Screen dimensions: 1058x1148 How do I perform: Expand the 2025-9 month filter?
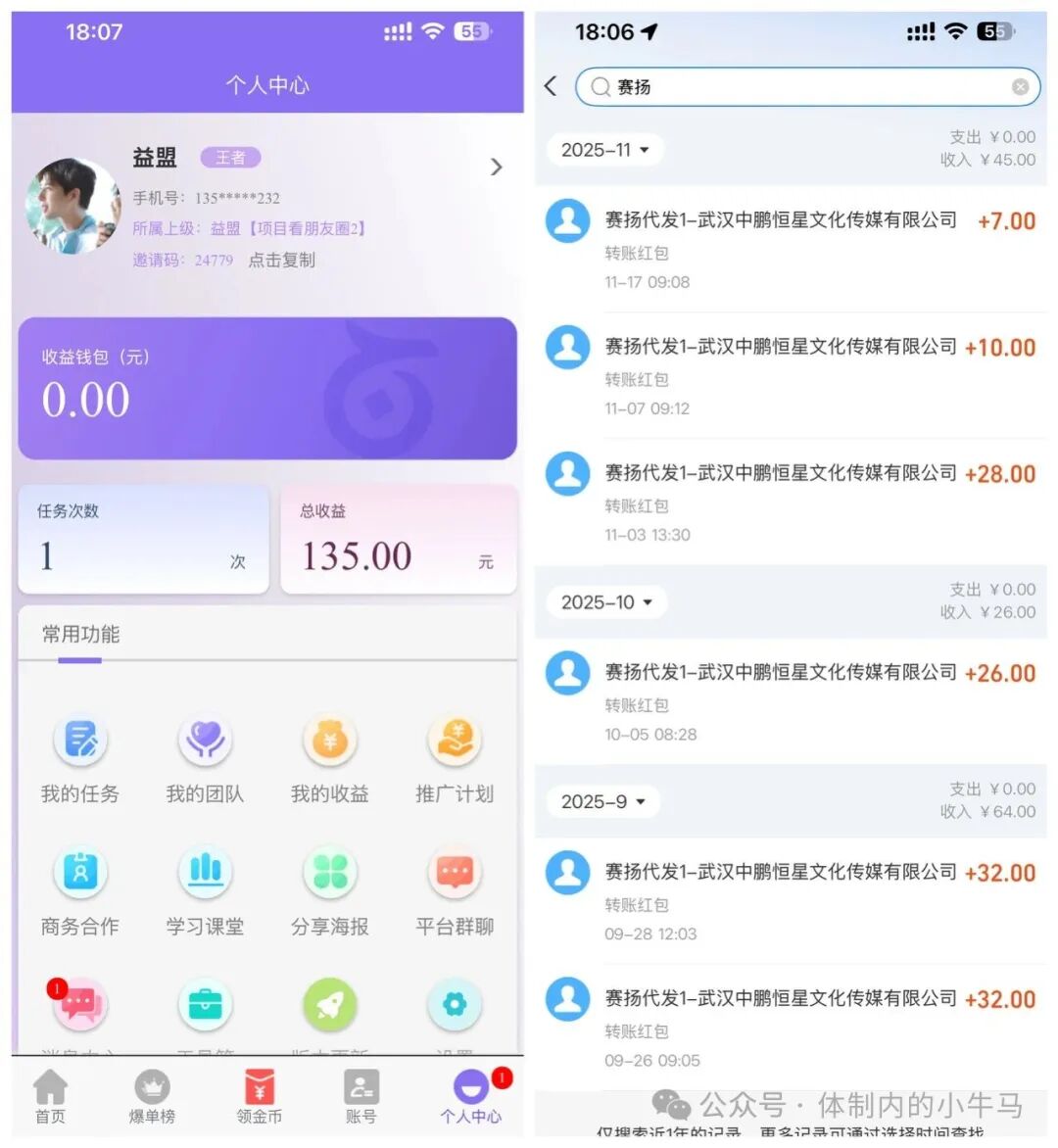[601, 801]
